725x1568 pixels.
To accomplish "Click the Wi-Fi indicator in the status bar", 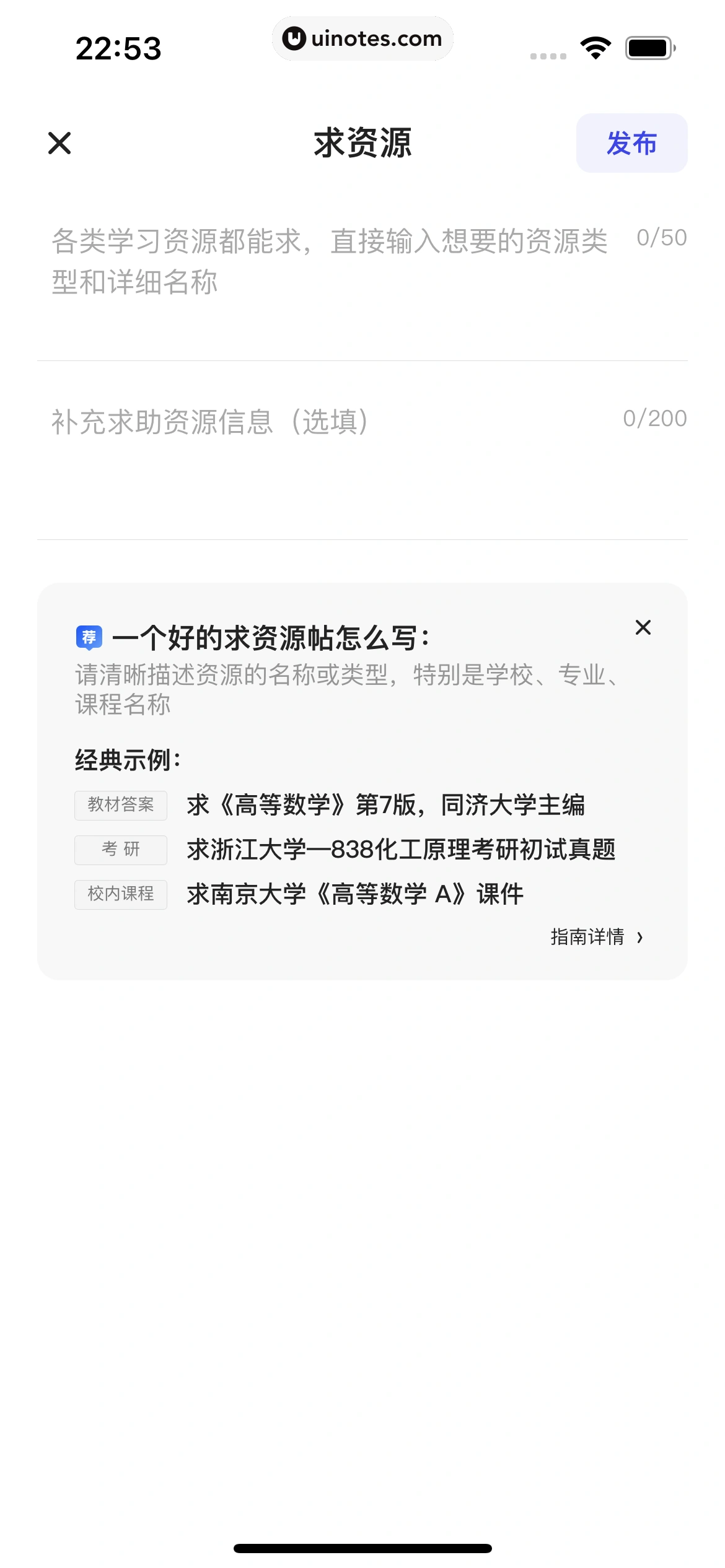I will [596, 48].
